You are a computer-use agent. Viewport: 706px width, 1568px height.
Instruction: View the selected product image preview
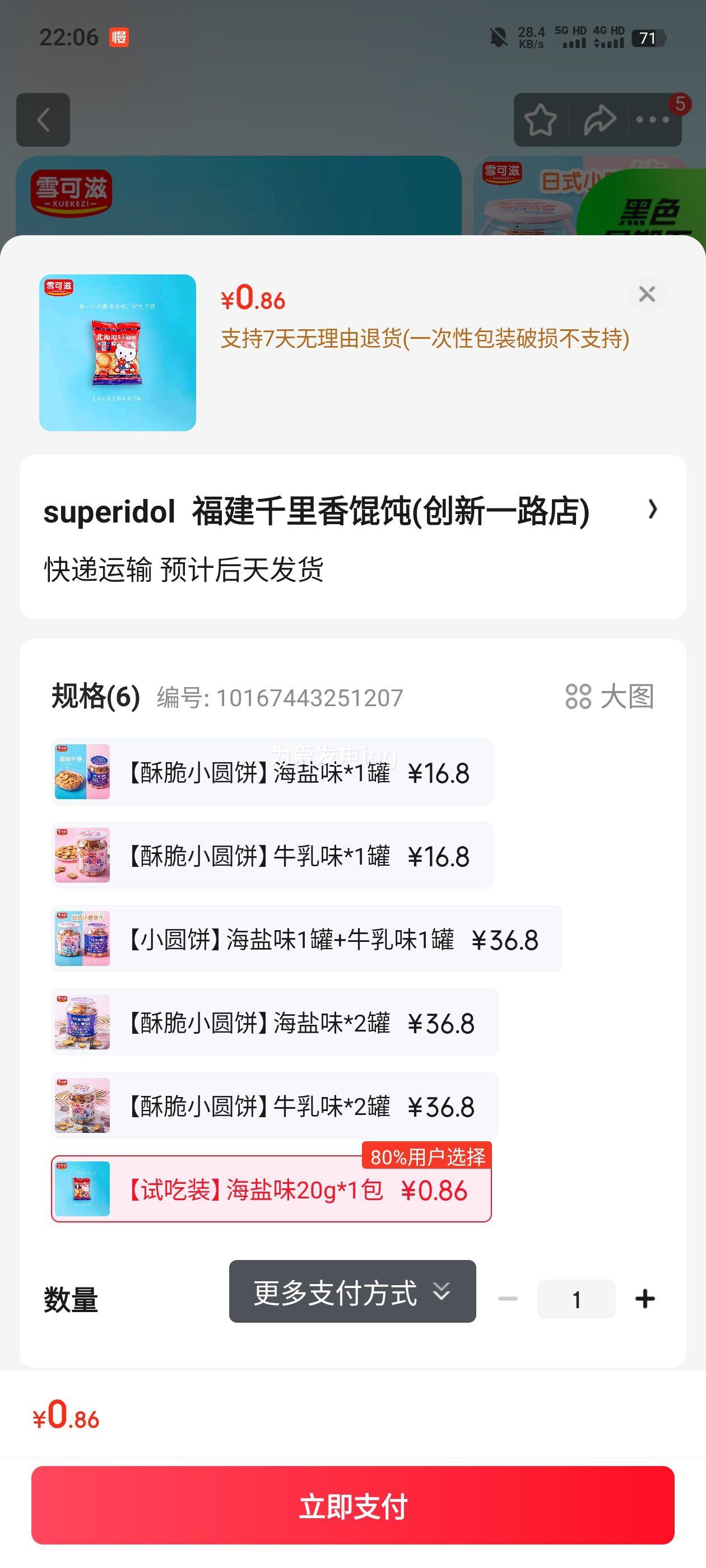(x=118, y=353)
